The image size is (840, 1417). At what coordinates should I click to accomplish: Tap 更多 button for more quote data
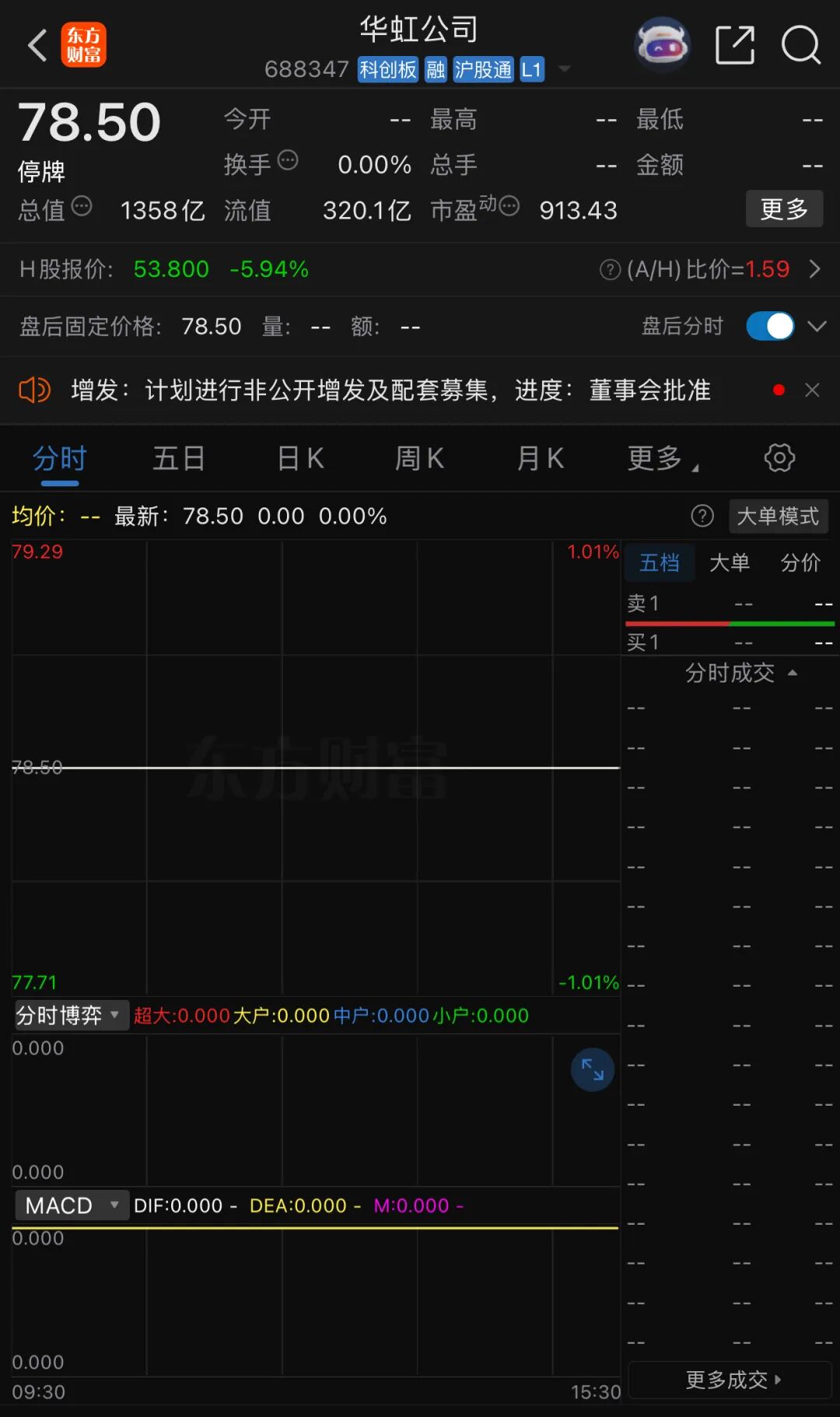pyautogui.click(x=784, y=209)
